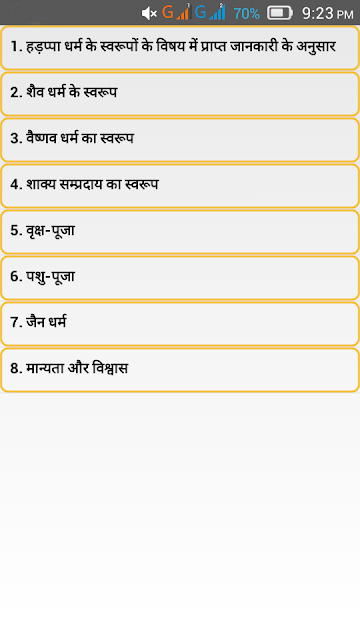
Task: Open topic 4 शाक्य सम्प्रदाय का स्वरूप
Action: pyautogui.click(x=180, y=186)
